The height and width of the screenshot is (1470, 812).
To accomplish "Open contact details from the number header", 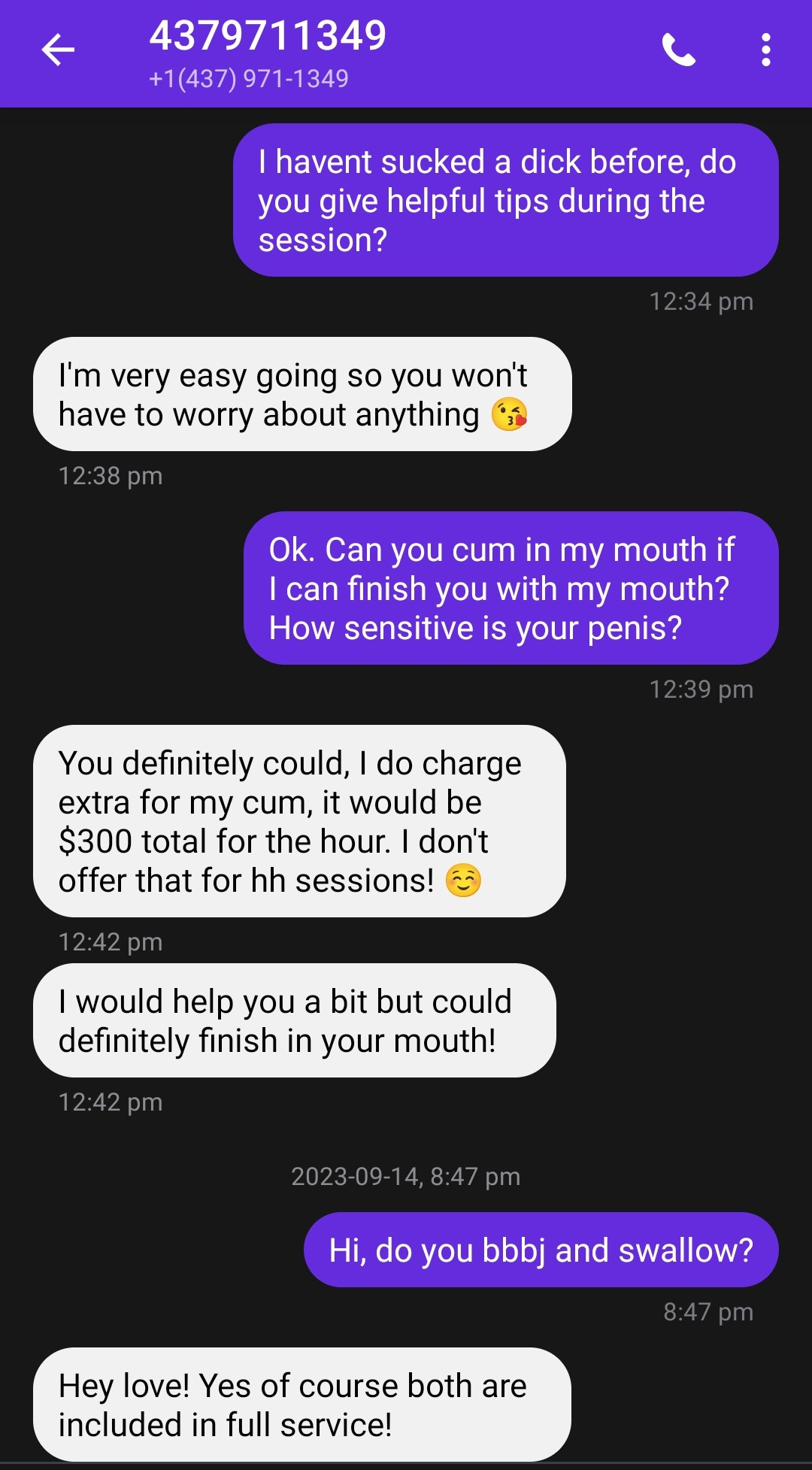I will click(x=268, y=51).
